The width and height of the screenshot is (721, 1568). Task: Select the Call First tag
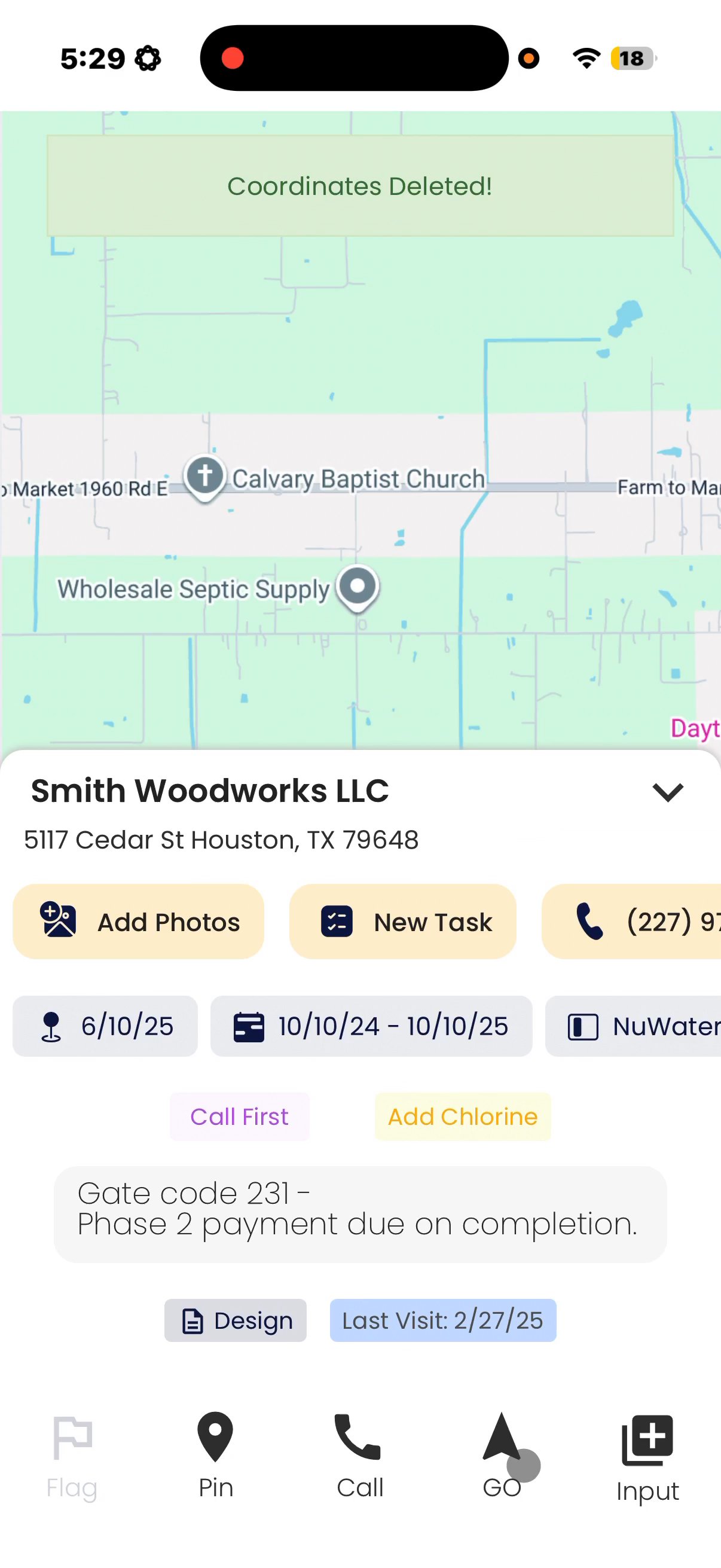pos(240,1116)
